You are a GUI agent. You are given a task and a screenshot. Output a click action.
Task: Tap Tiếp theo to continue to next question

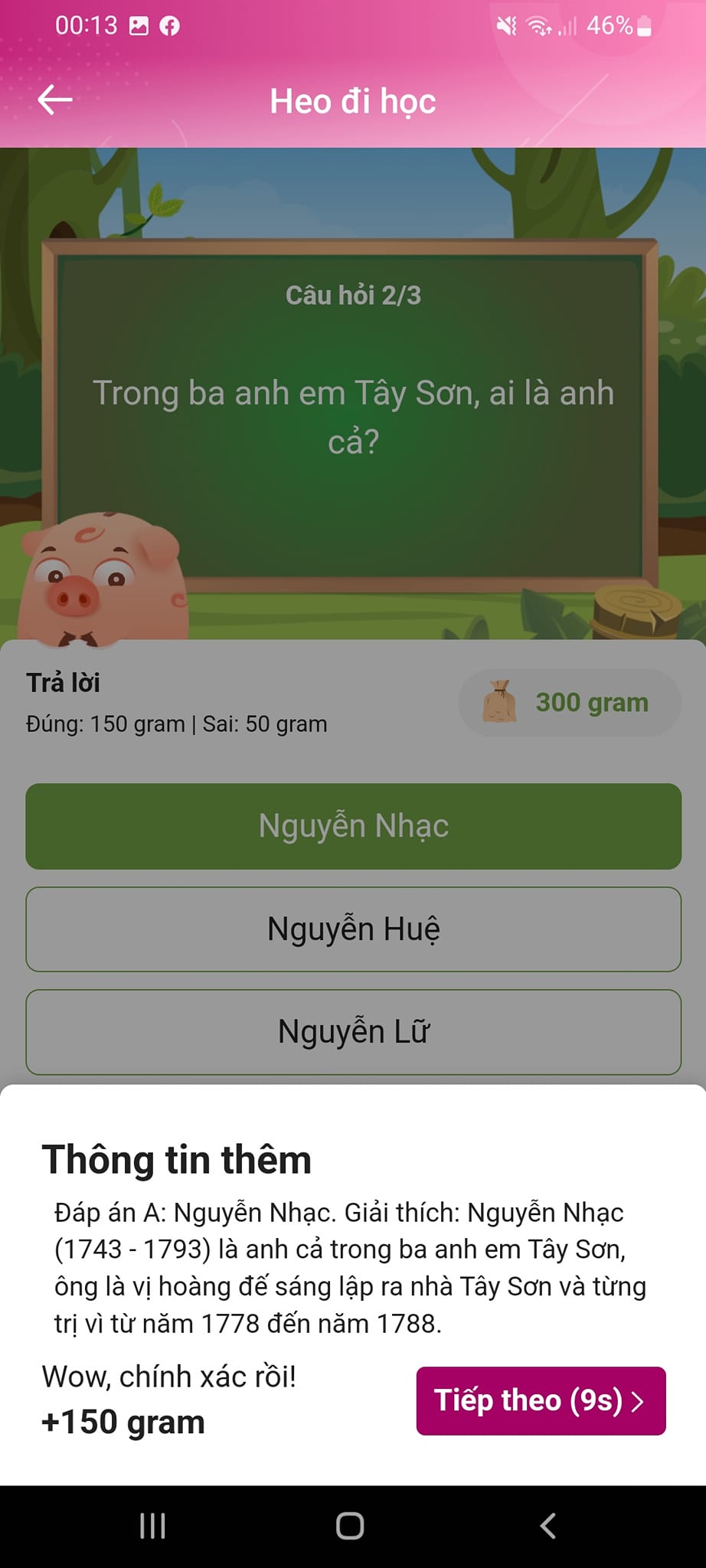click(x=541, y=1400)
